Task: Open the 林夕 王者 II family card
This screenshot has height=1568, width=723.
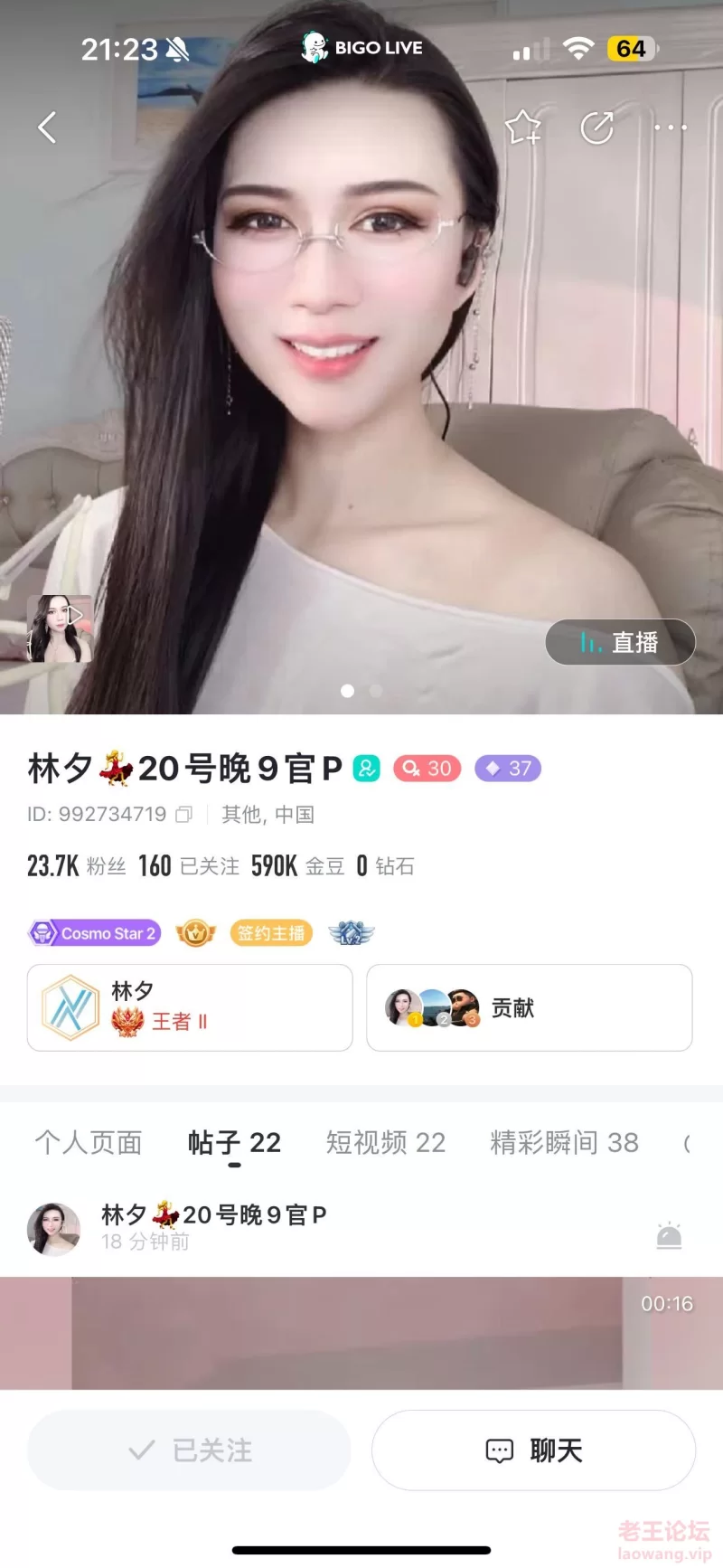Action: point(190,1007)
